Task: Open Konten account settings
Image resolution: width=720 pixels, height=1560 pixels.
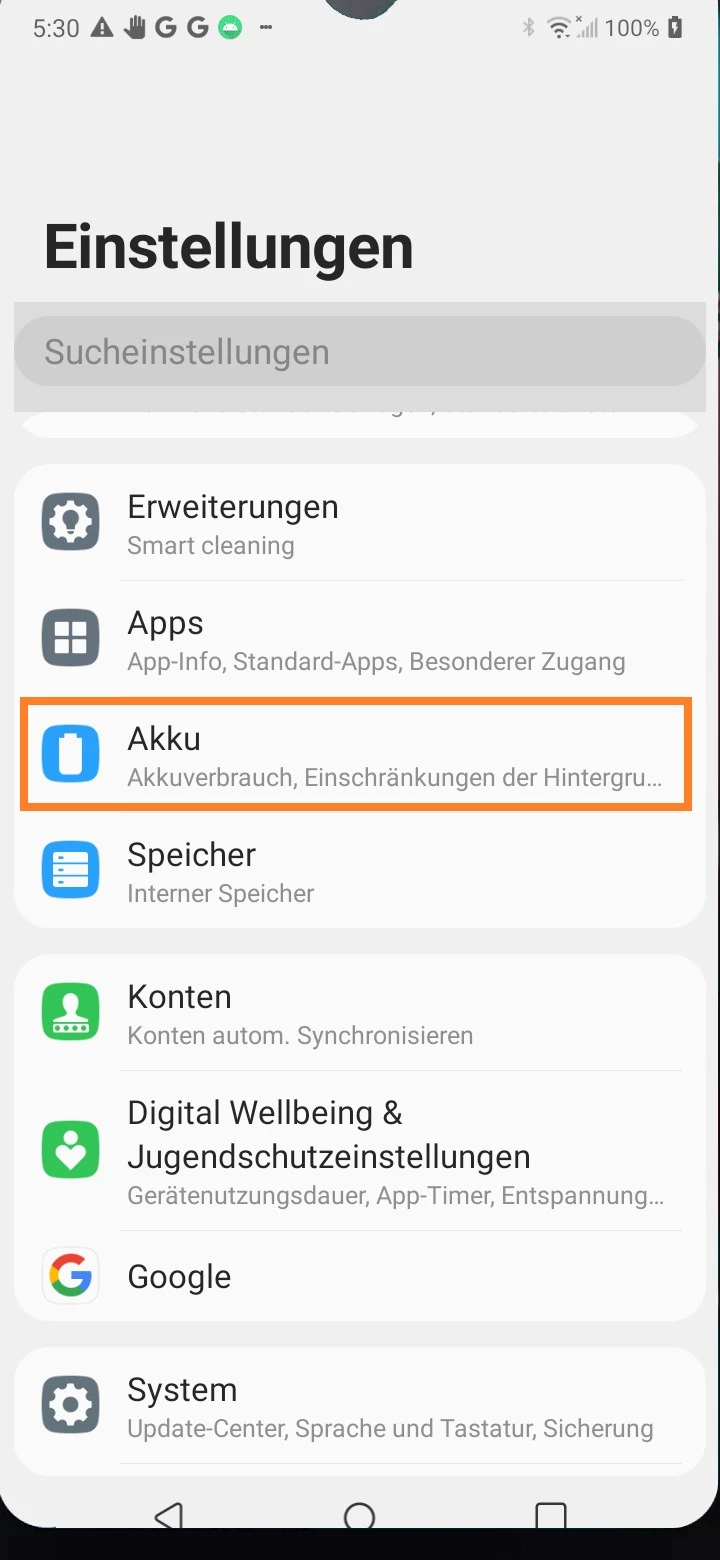Action: click(360, 1013)
